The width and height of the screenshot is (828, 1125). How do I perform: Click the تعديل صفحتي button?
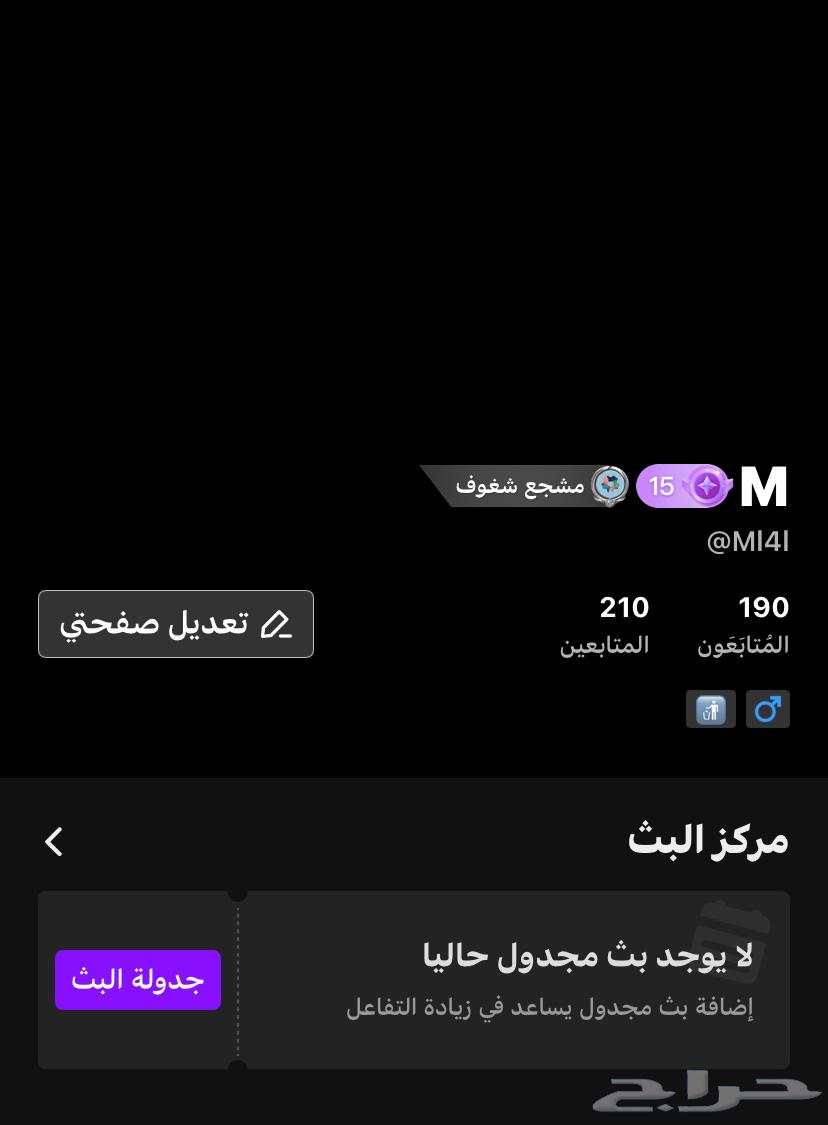(176, 623)
